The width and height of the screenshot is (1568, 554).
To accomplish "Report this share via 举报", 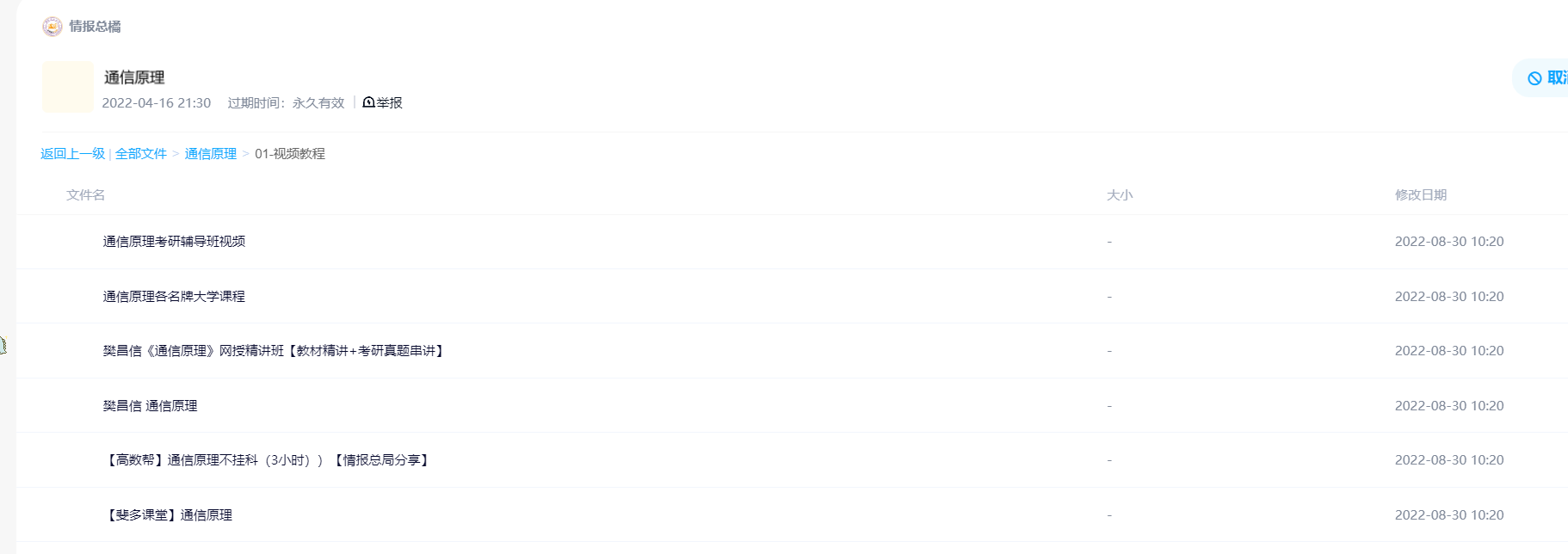I will pos(383,102).
